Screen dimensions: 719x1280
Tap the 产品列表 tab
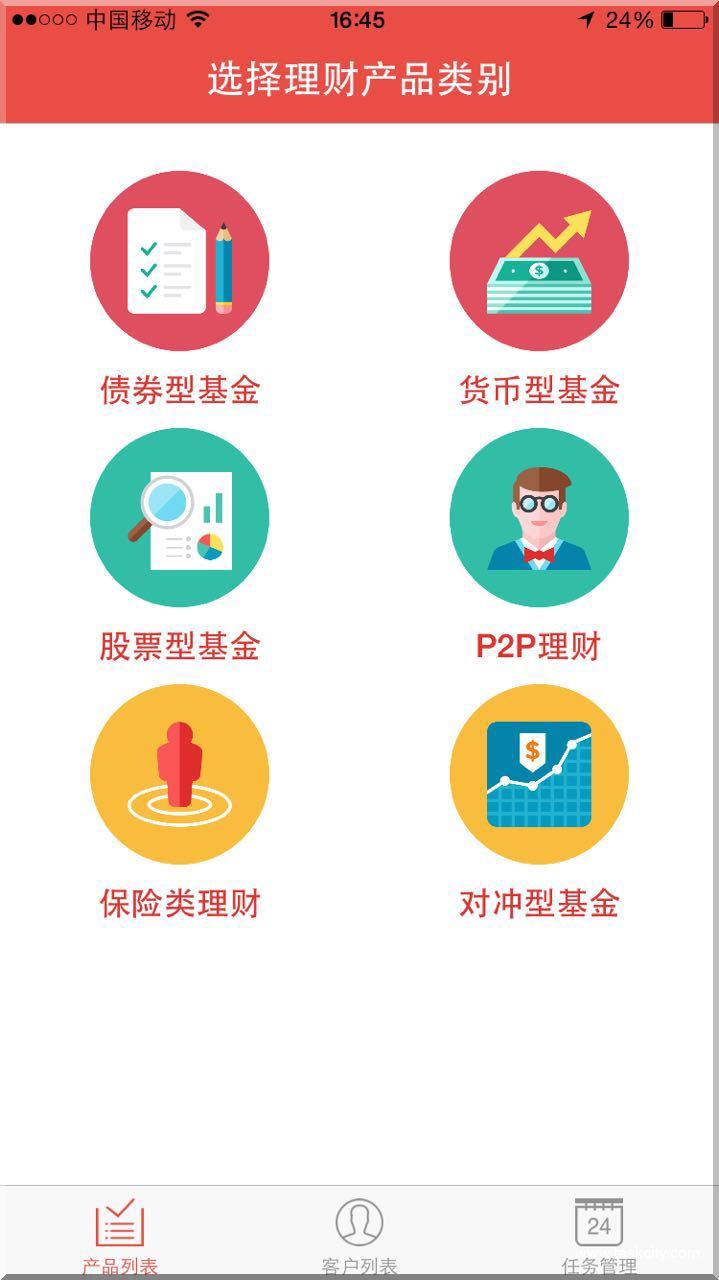tap(120, 1234)
